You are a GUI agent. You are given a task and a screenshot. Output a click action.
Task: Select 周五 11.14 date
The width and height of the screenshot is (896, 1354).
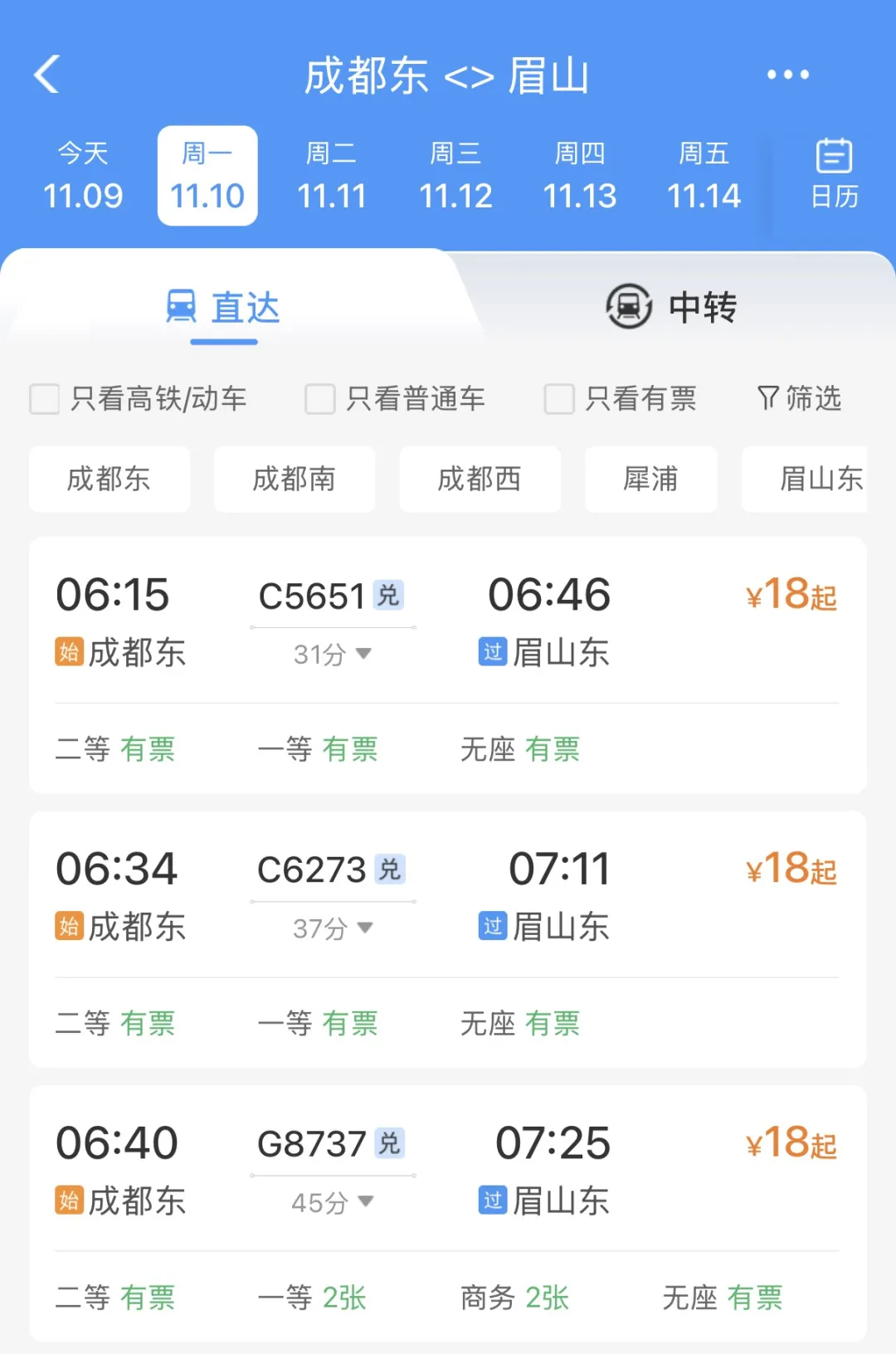click(x=704, y=176)
